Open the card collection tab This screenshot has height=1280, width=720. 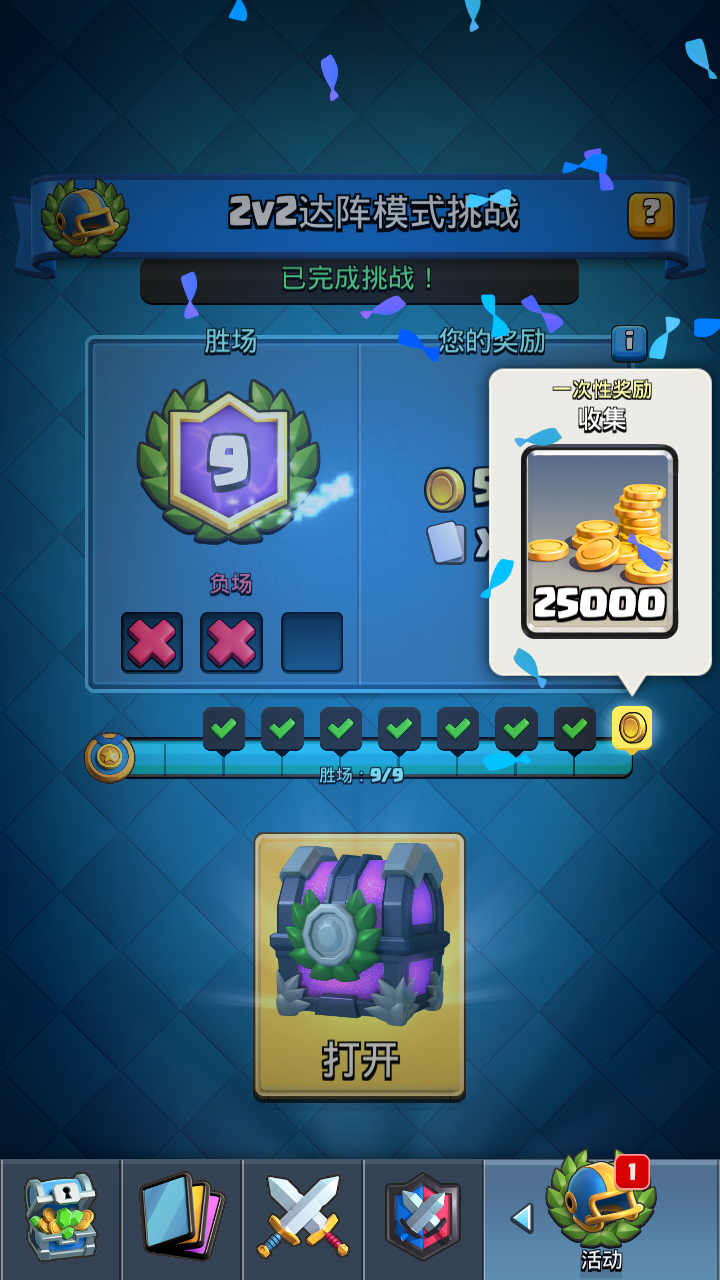pos(182,1219)
